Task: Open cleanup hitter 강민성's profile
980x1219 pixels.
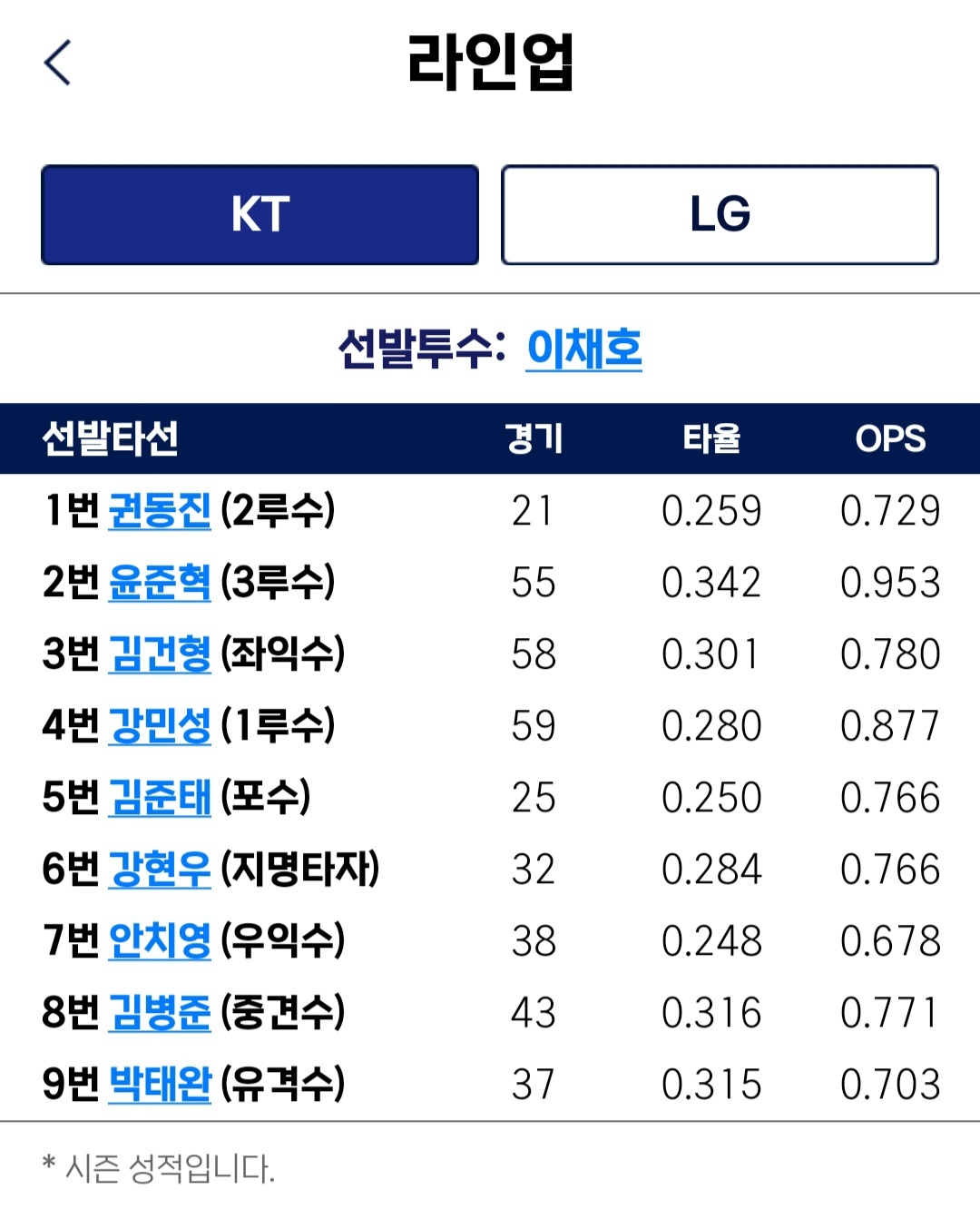Action: [x=160, y=725]
